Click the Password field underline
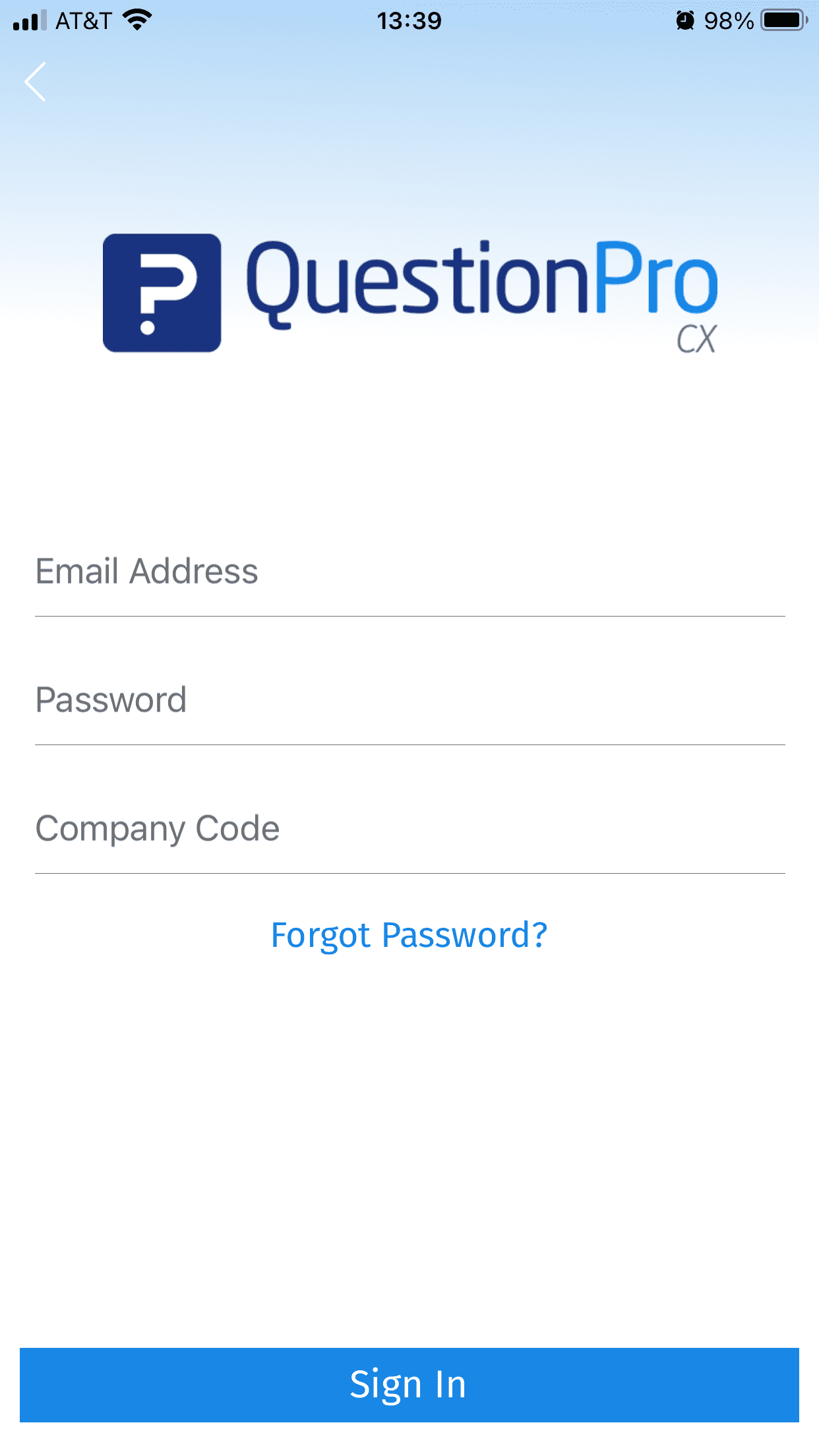 tap(409, 744)
